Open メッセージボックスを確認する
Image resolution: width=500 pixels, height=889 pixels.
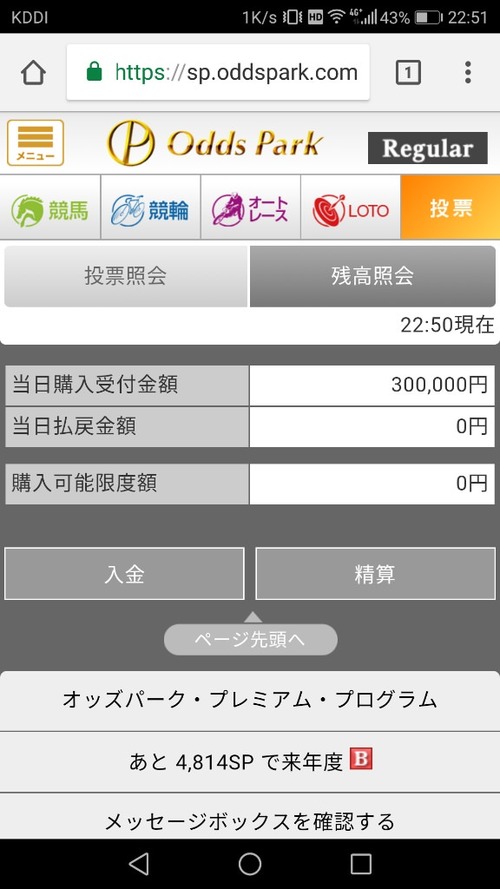(250, 819)
